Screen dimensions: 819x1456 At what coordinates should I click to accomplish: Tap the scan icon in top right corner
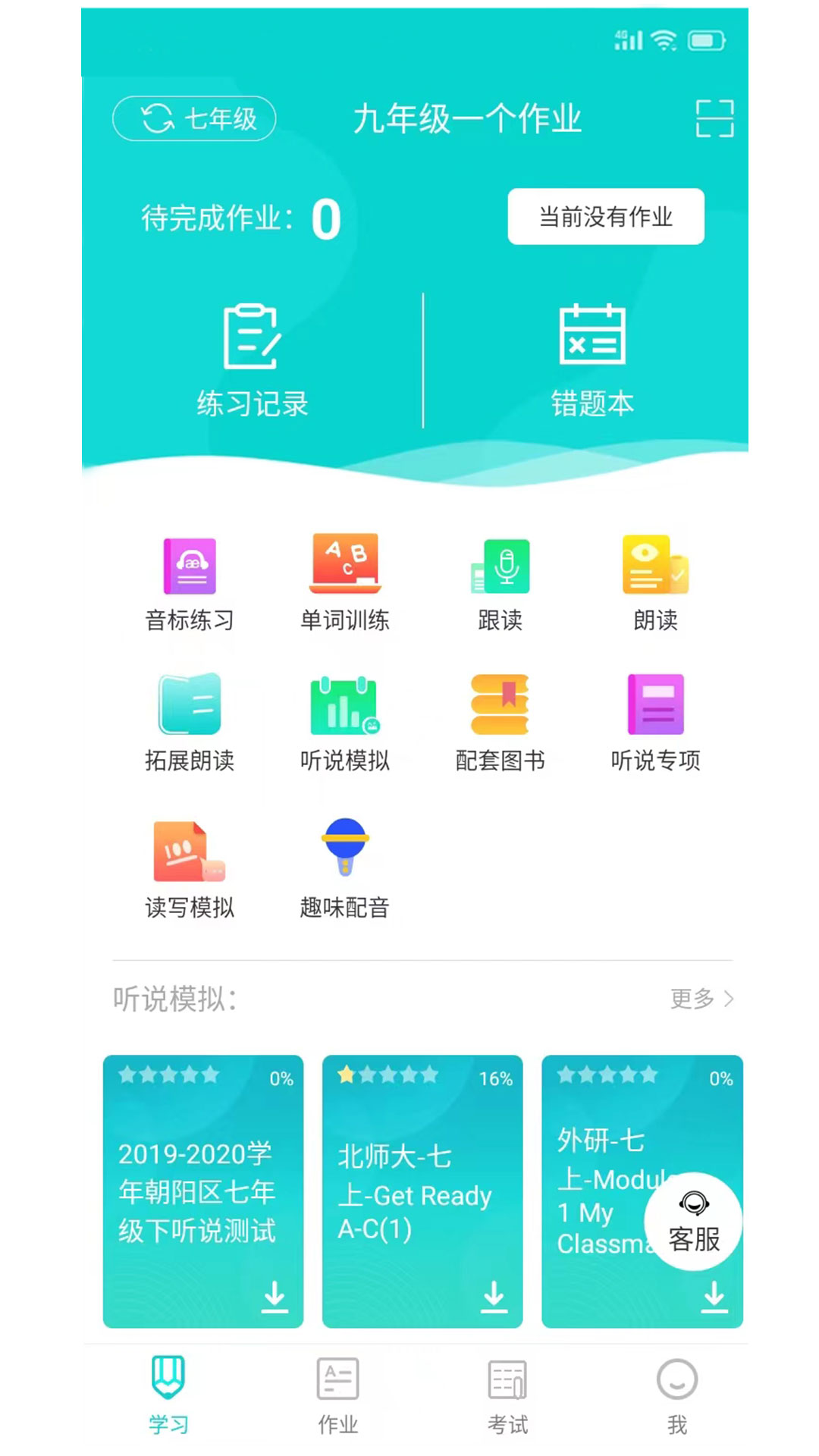714,119
